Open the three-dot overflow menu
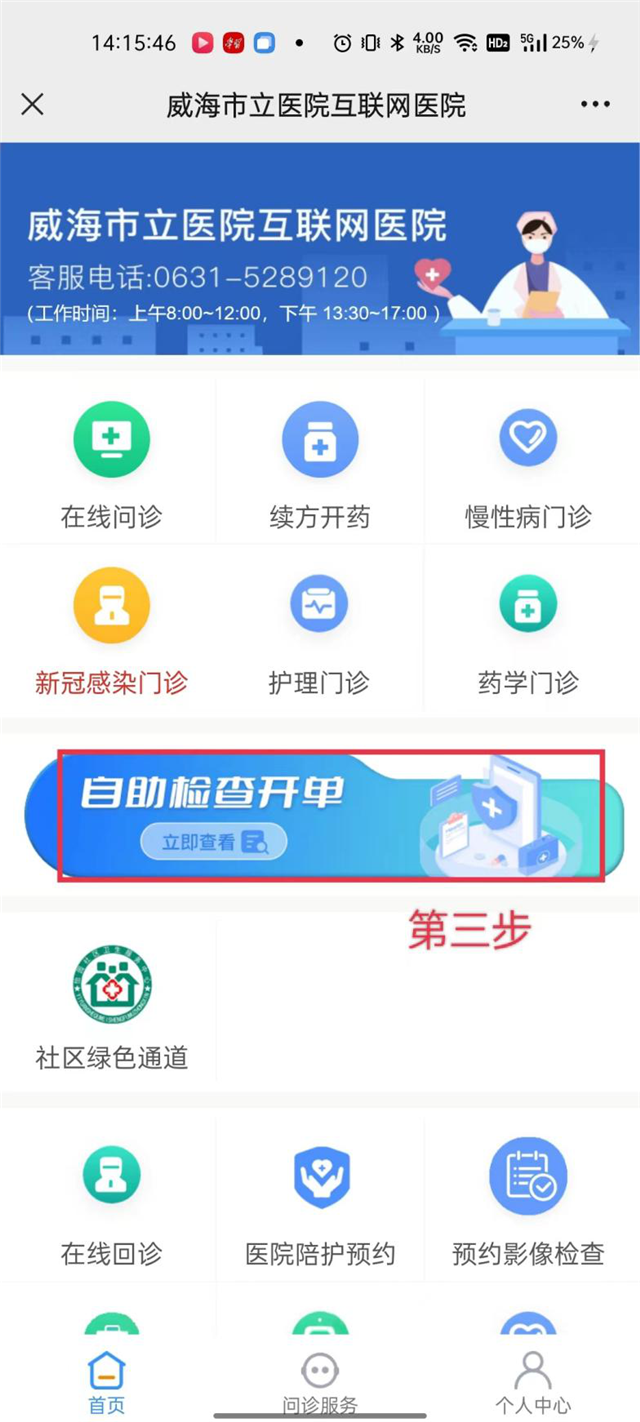640x1422 pixels. 595,104
